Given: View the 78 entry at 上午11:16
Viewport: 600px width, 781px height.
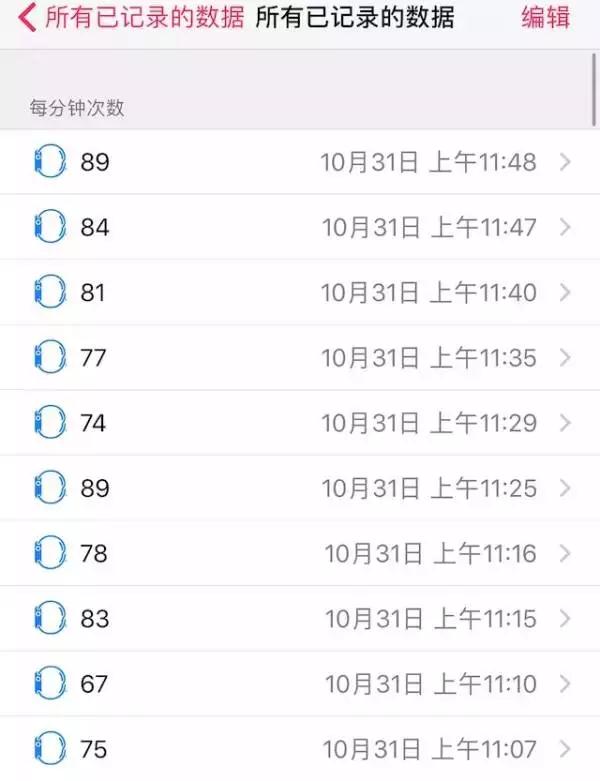Looking at the screenshot, I should pyautogui.click(x=300, y=554).
